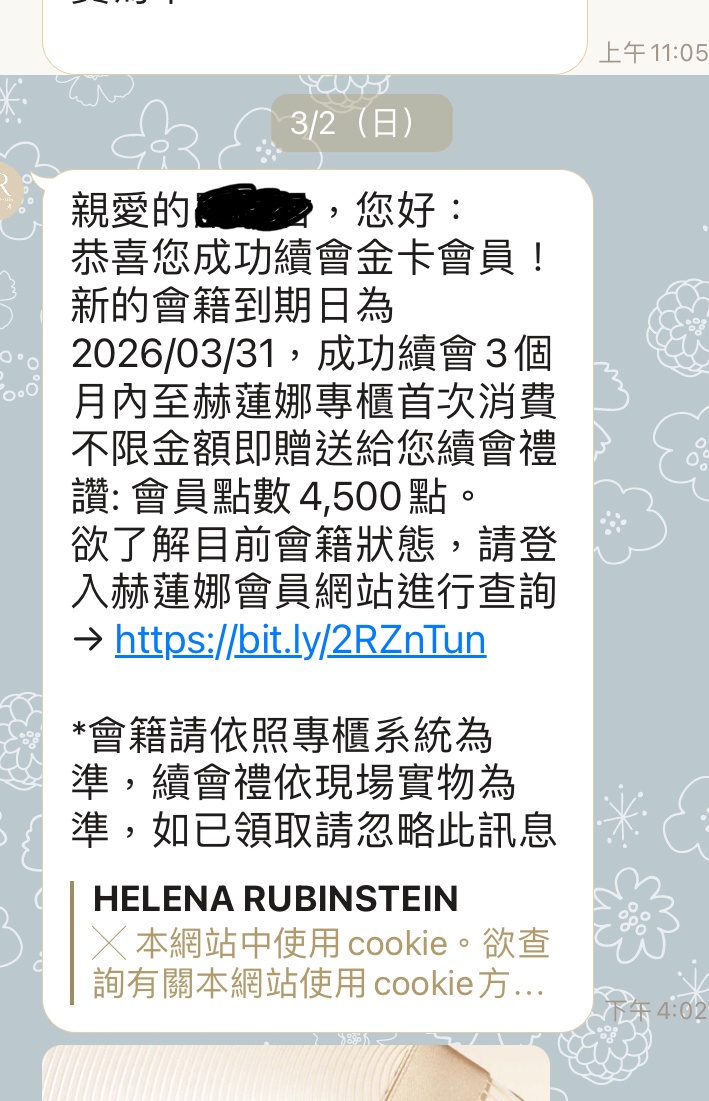Open the image message below the text
The width and height of the screenshot is (709, 1101).
(295, 1075)
